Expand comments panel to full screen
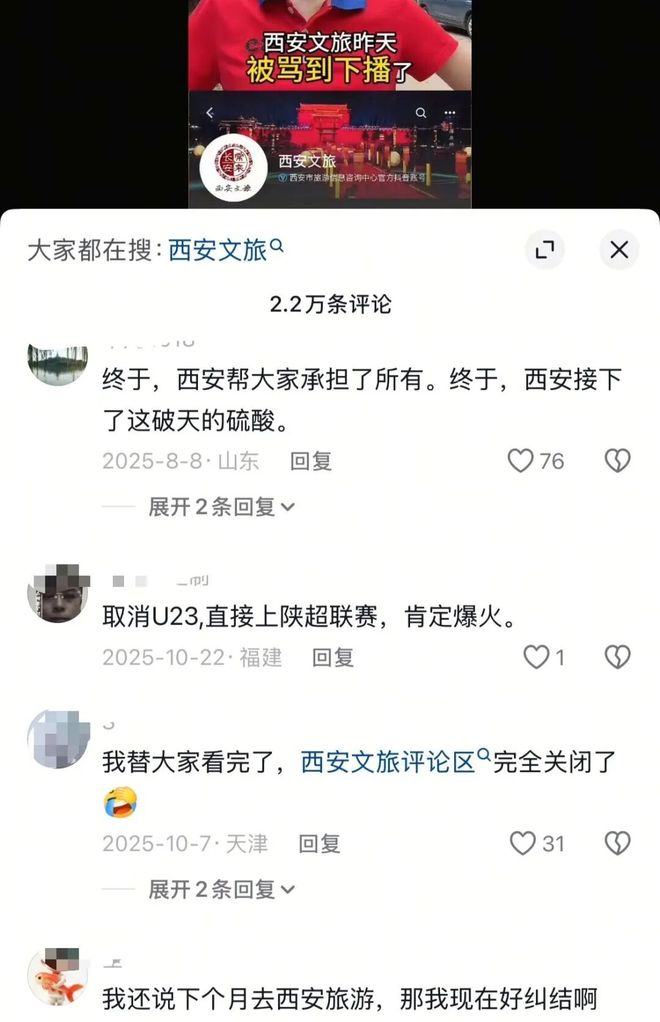This screenshot has height=1022, width=660. [x=544, y=250]
